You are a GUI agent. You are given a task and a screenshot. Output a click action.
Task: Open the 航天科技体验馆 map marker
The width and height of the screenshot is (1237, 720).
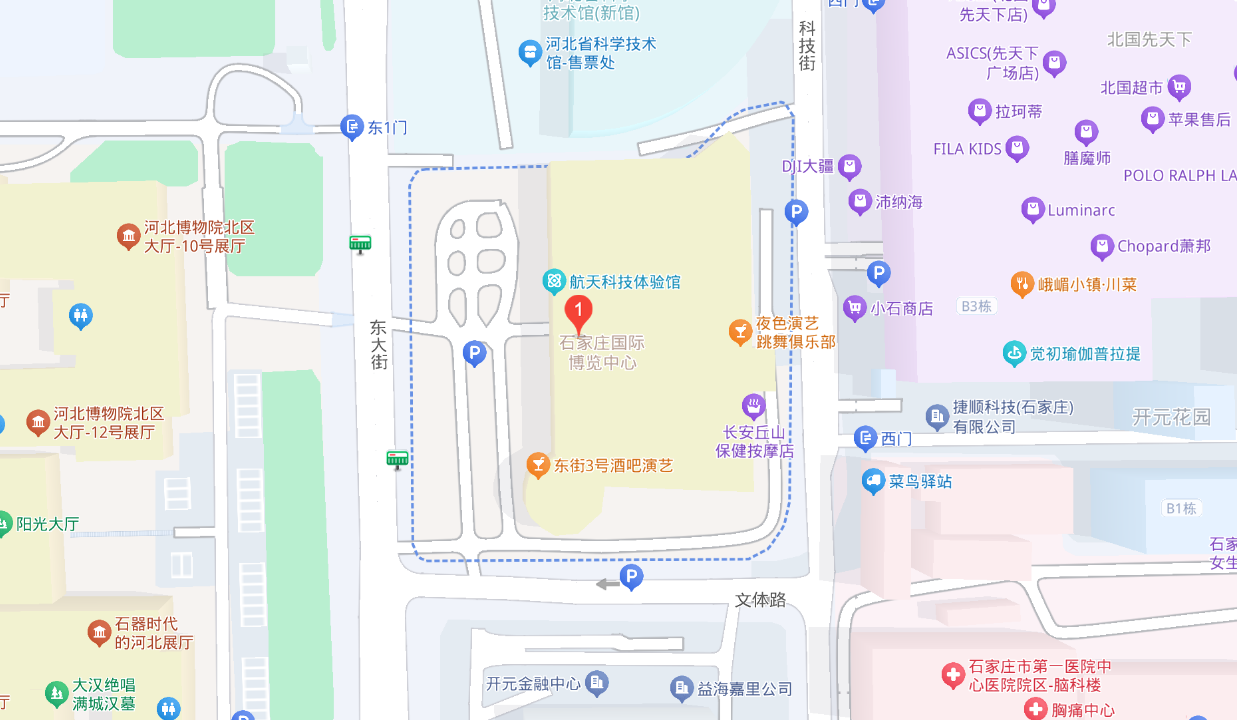(x=553, y=282)
